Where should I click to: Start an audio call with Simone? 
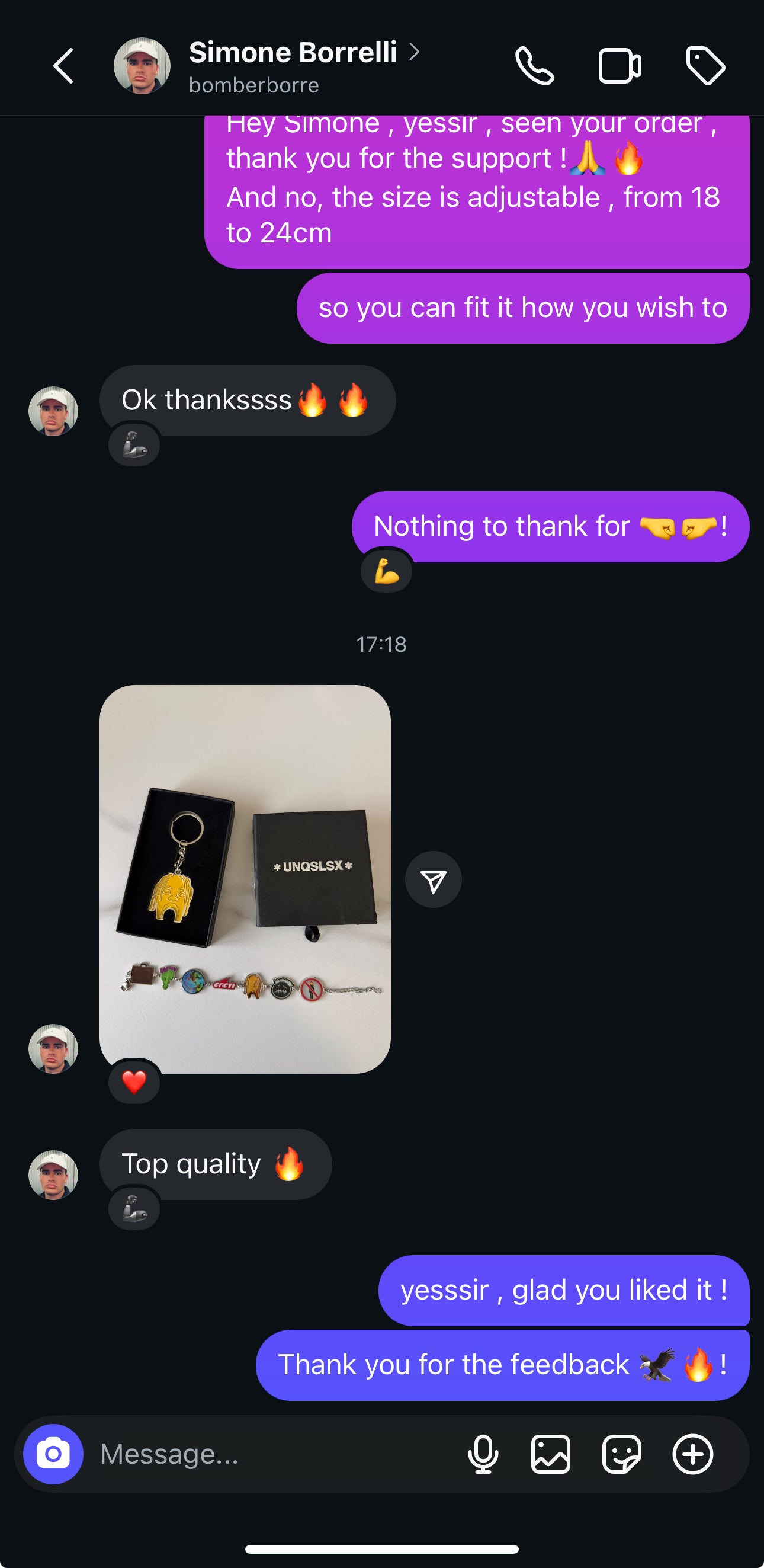(x=535, y=66)
